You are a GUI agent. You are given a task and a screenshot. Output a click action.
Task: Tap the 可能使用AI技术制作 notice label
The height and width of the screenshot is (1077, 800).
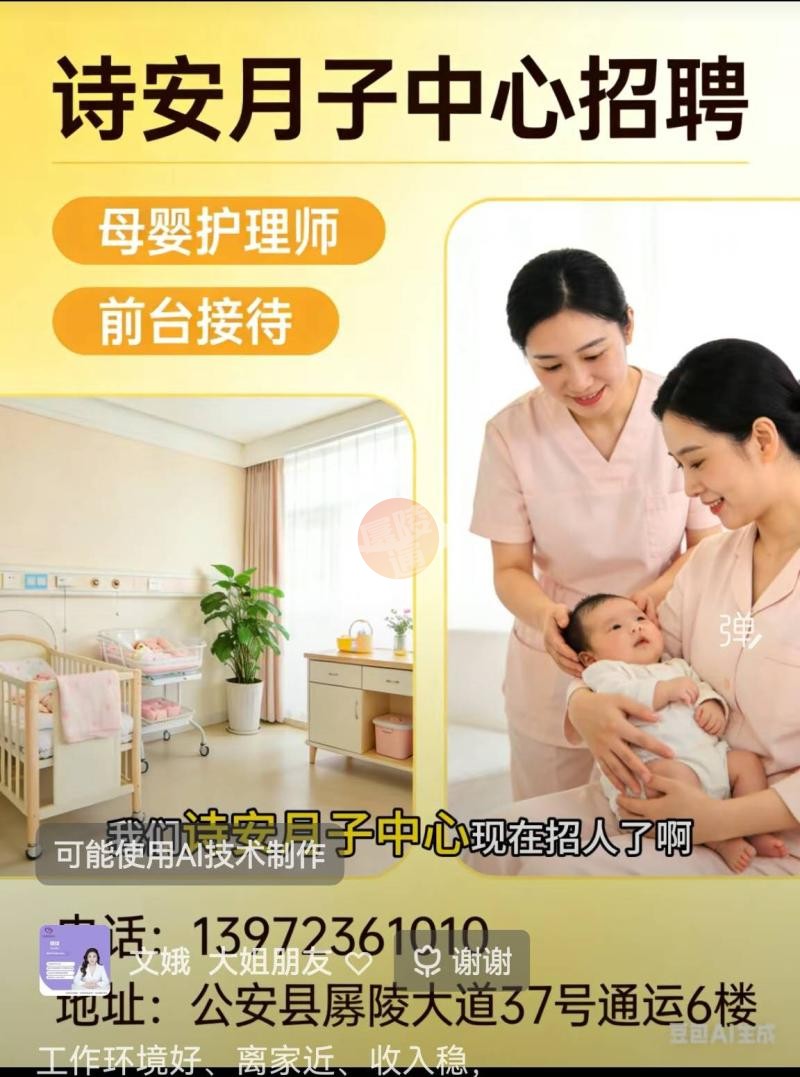click(x=190, y=855)
